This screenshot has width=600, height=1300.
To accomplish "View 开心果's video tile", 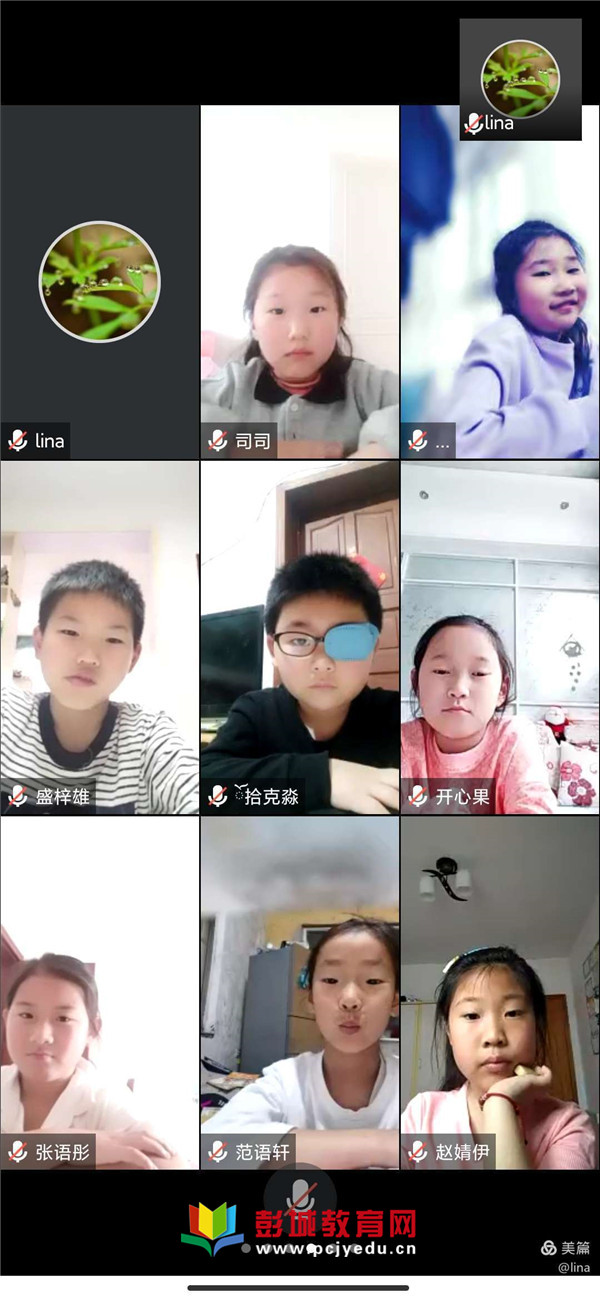I will [499, 637].
